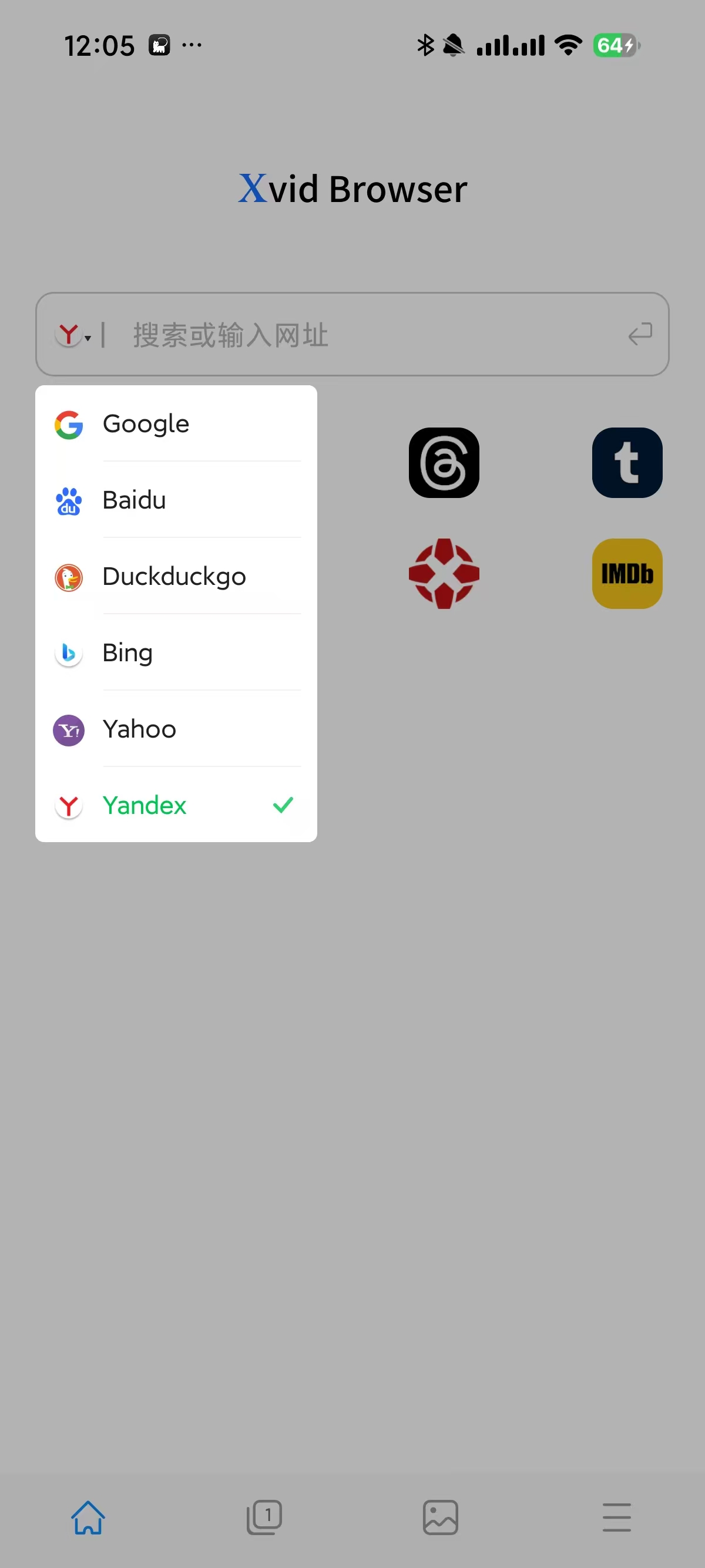Open the Tumblr shortcut

pos(626,463)
